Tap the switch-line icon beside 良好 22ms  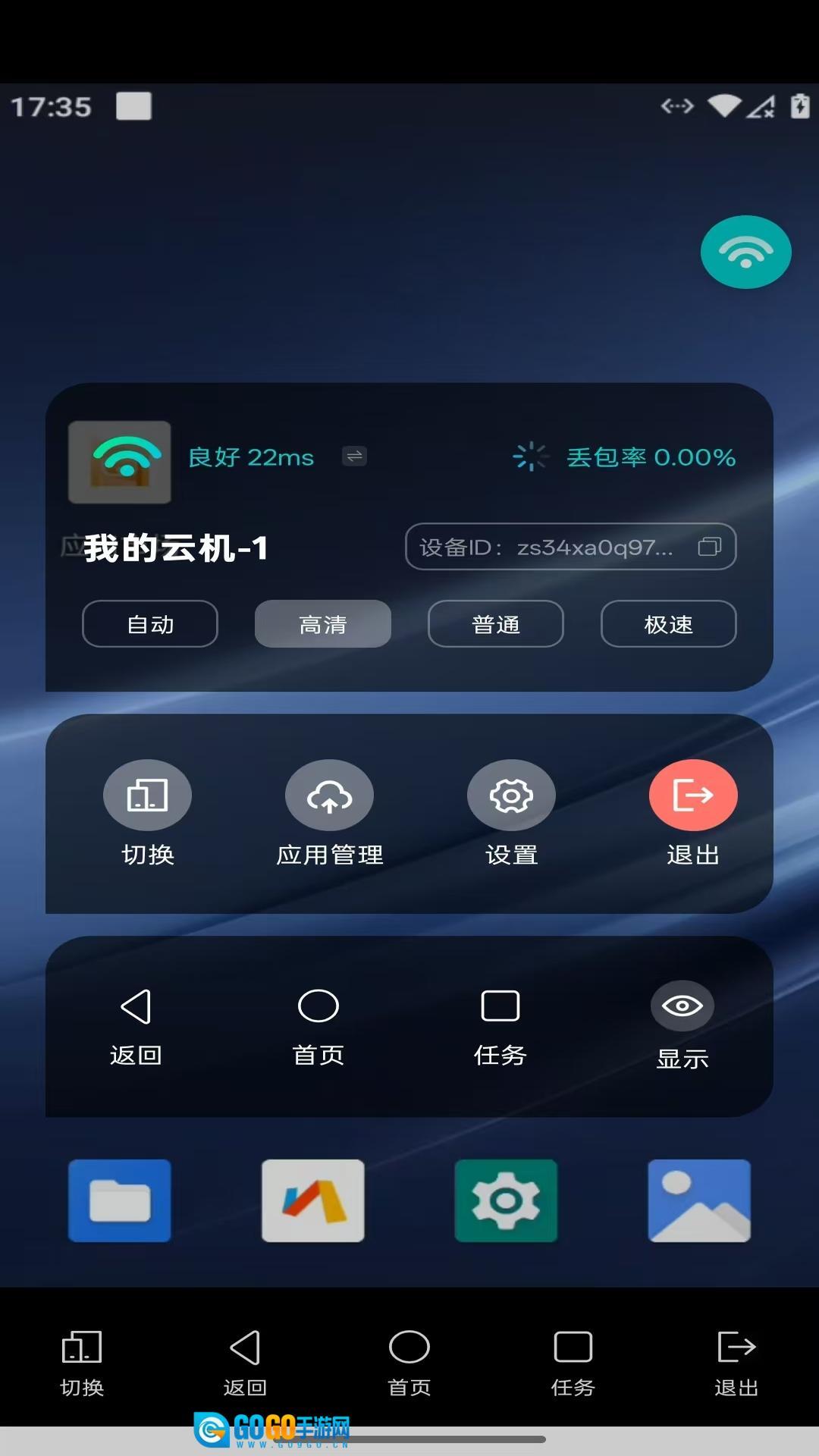coord(354,456)
